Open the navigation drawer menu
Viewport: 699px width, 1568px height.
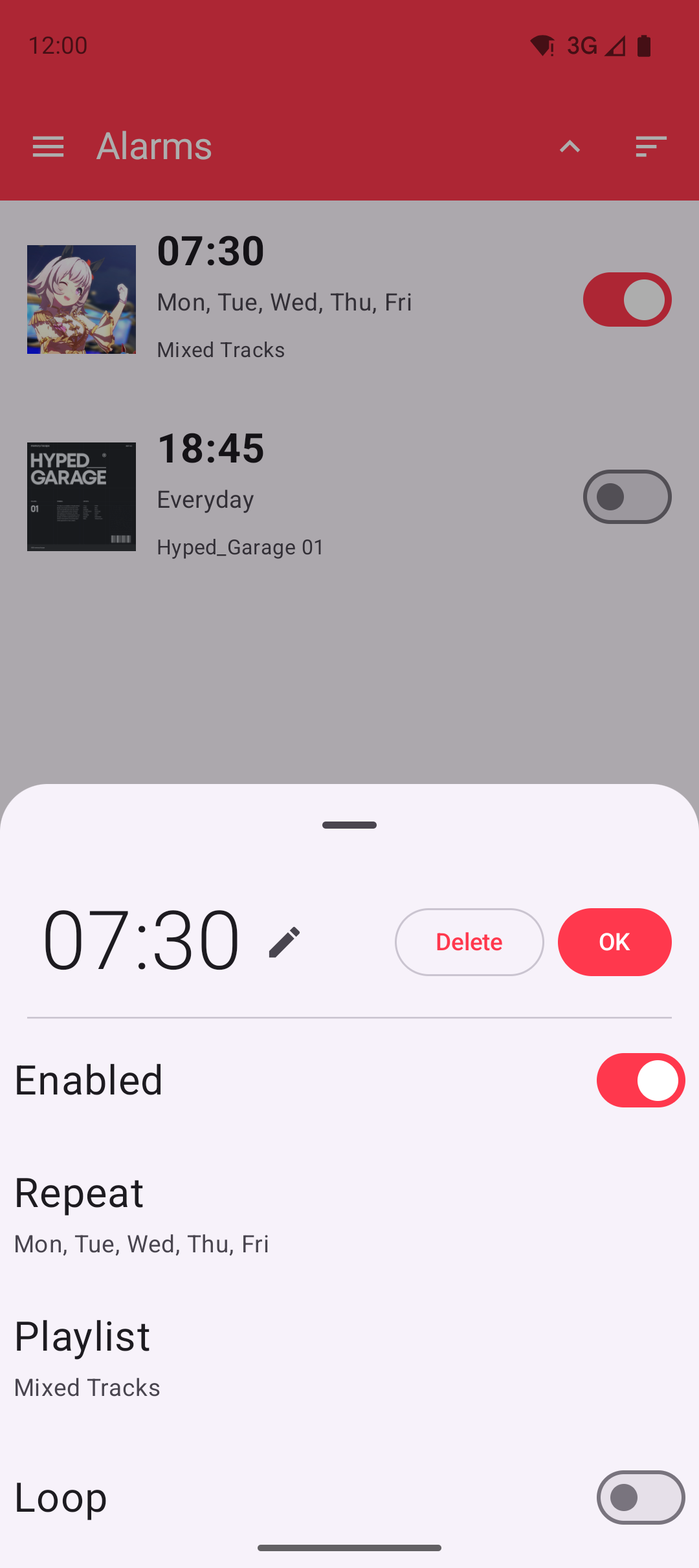tap(49, 147)
